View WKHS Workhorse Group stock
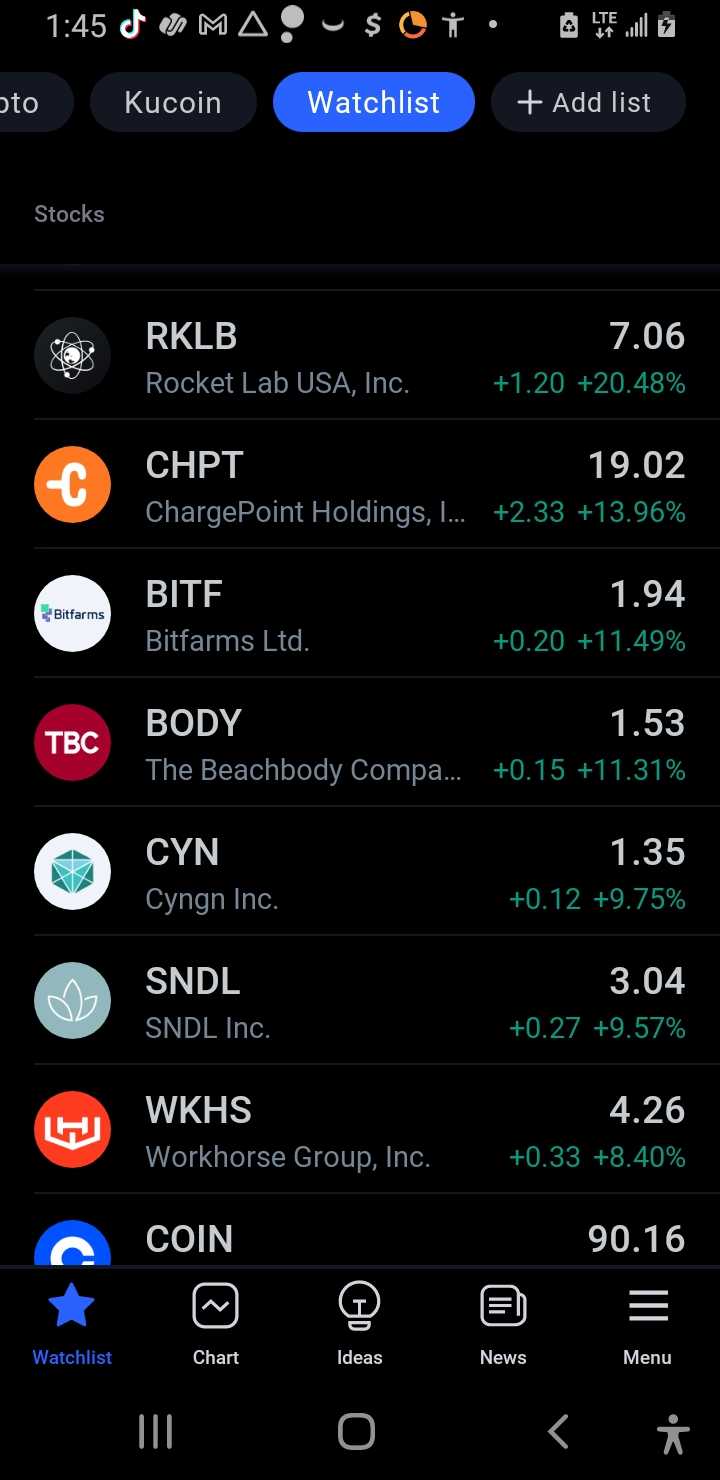Viewport: 720px width, 1480px height. (x=360, y=1130)
